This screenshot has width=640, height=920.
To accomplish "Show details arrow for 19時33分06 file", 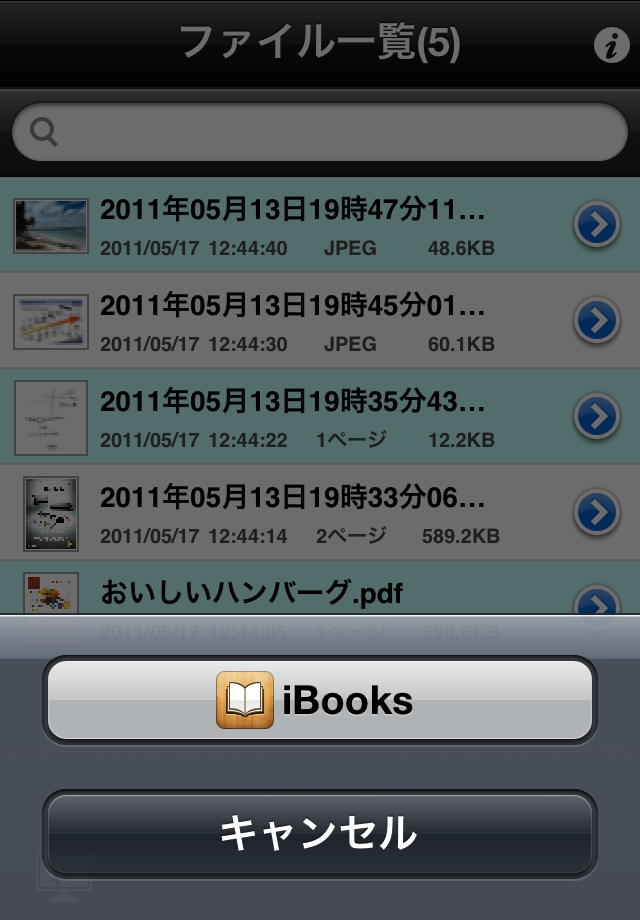I will tap(597, 514).
